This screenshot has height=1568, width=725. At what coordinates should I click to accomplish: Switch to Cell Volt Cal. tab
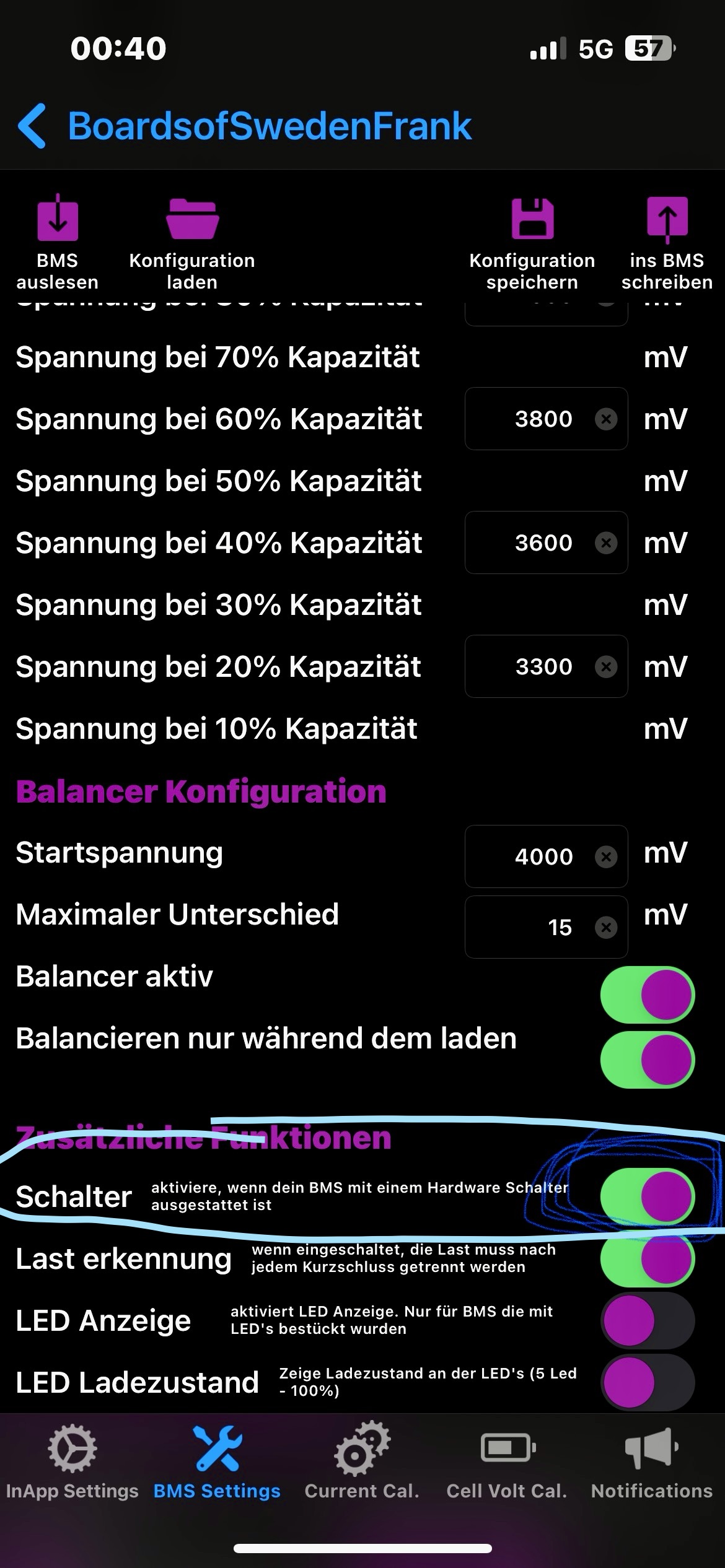507,1461
